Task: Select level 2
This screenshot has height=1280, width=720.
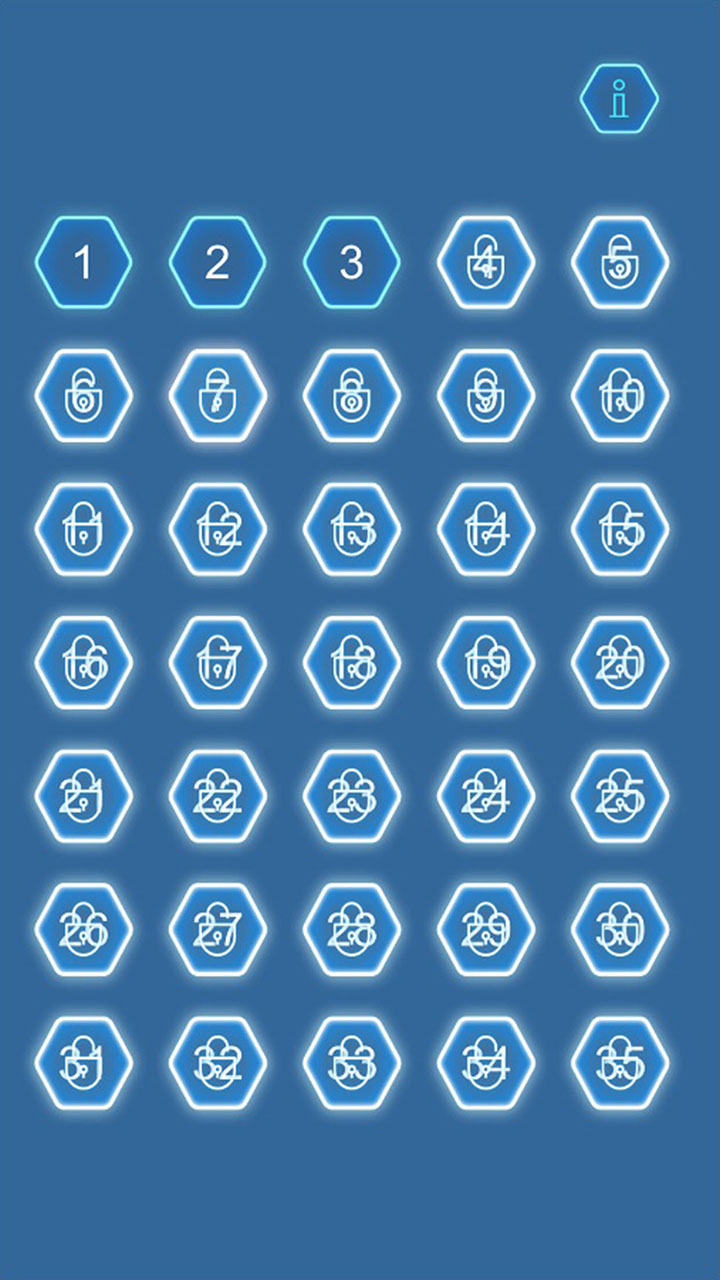Action: pyautogui.click(x=218, y=262)
